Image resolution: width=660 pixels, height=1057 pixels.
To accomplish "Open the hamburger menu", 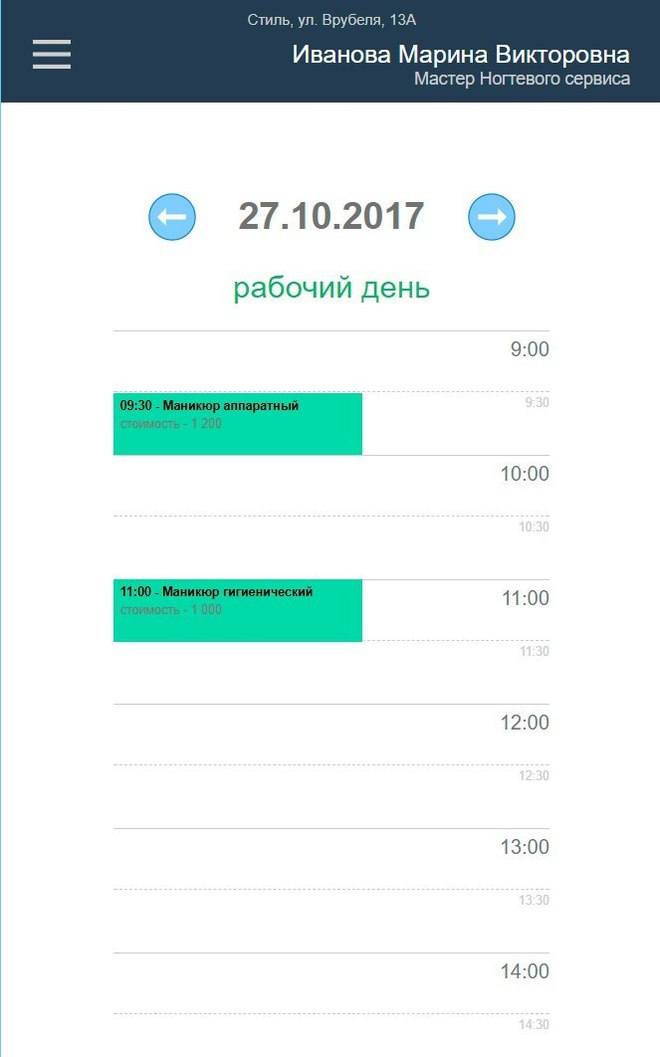I will (52, 54).
